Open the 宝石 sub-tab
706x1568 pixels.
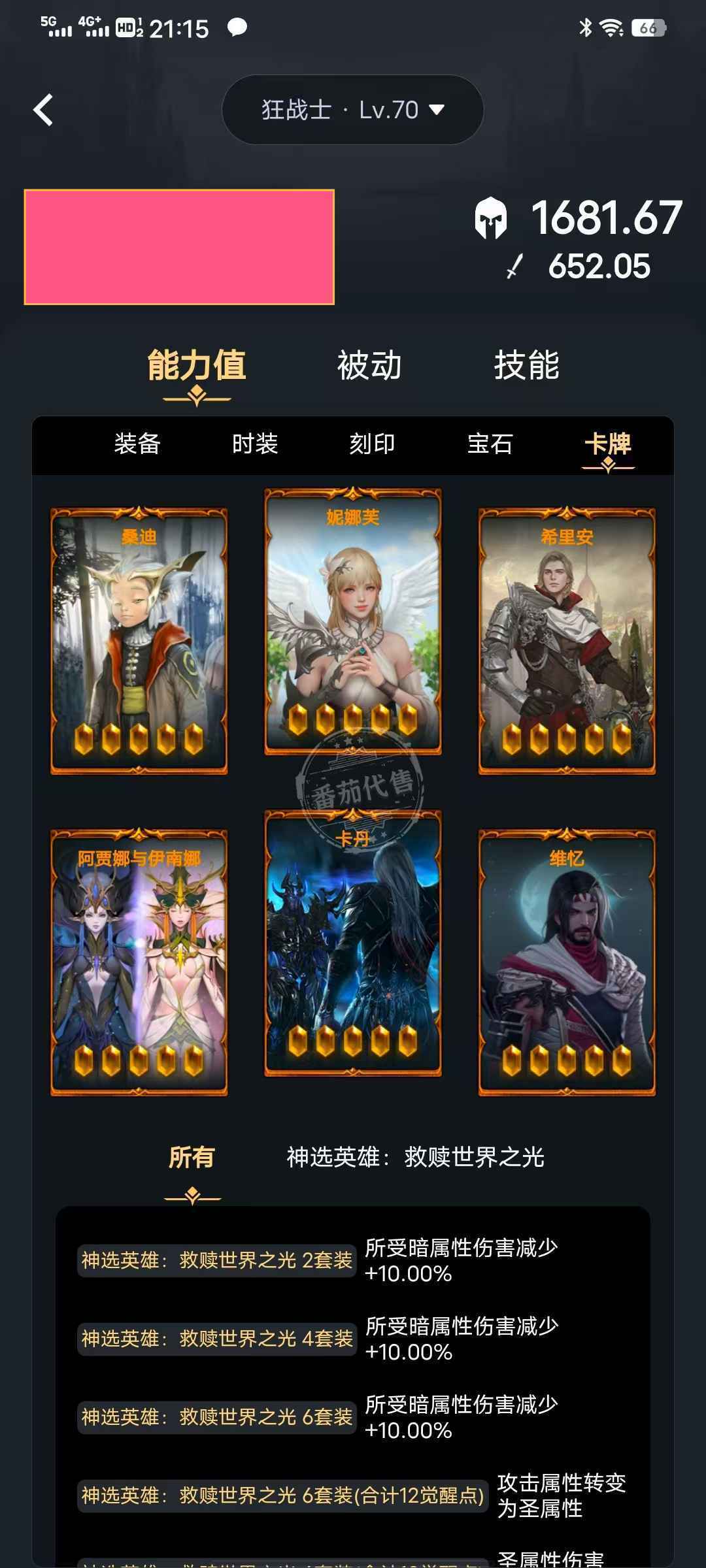pos(490,444)
